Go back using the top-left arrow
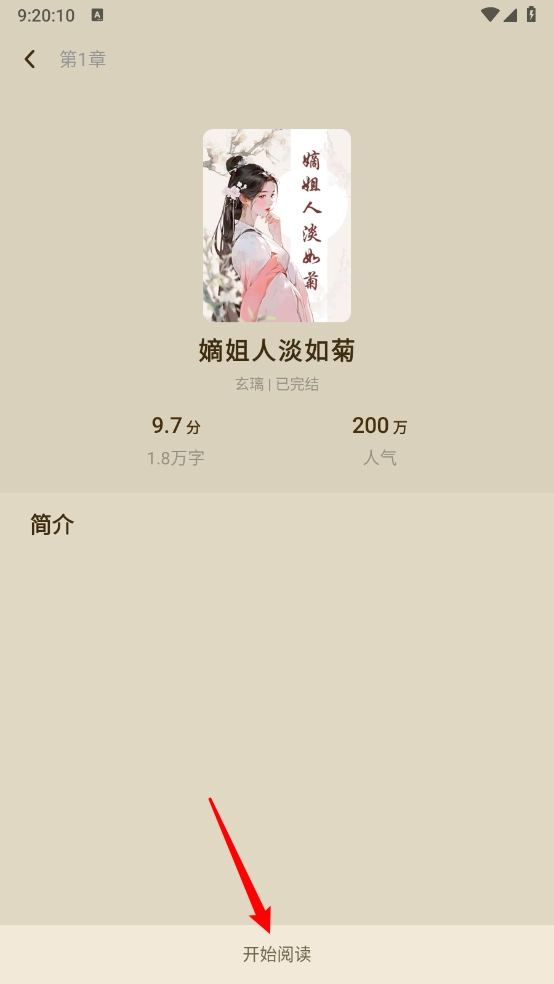Screen dimensions: 554x984 [x=29, y=59]
